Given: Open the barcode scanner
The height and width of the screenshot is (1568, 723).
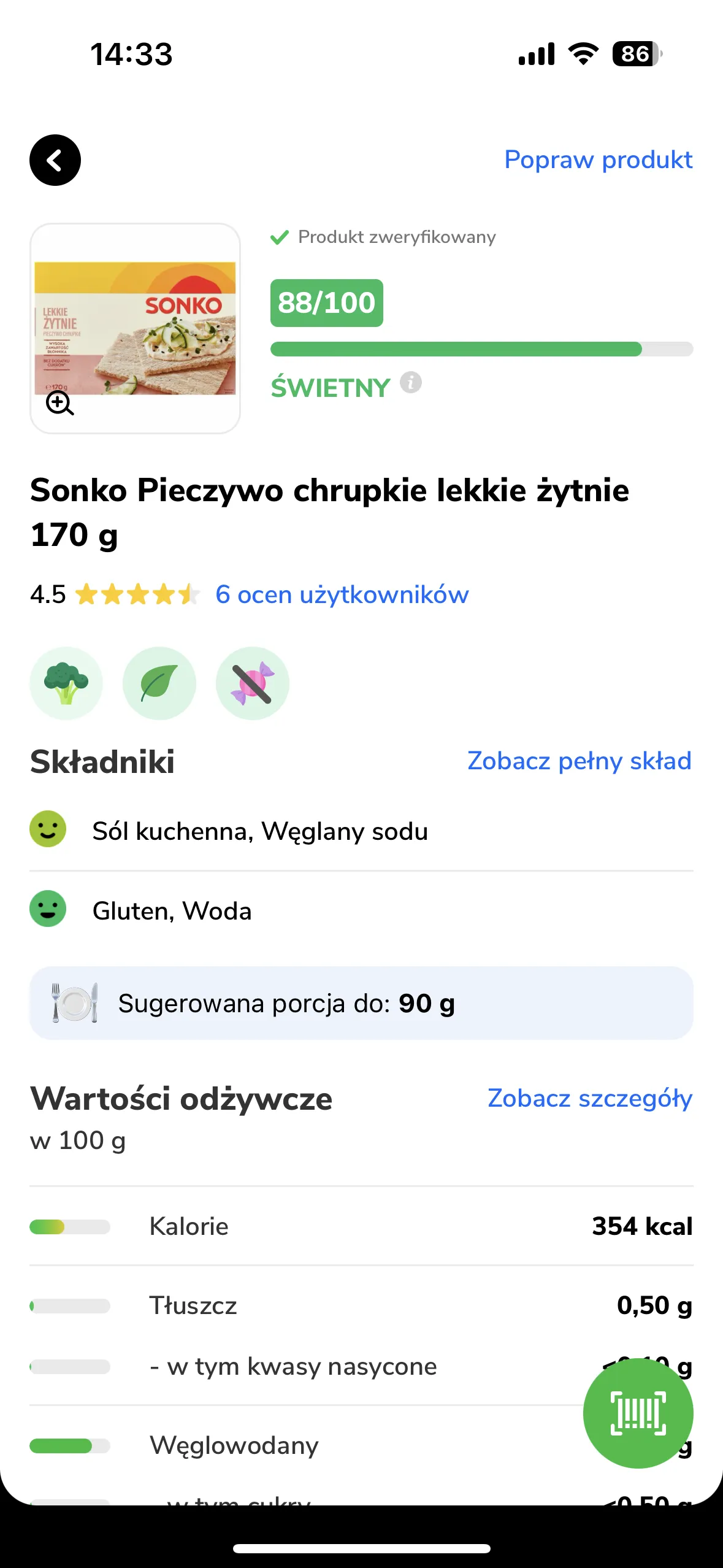Looking at the screenshot, I should point(639,1413).
